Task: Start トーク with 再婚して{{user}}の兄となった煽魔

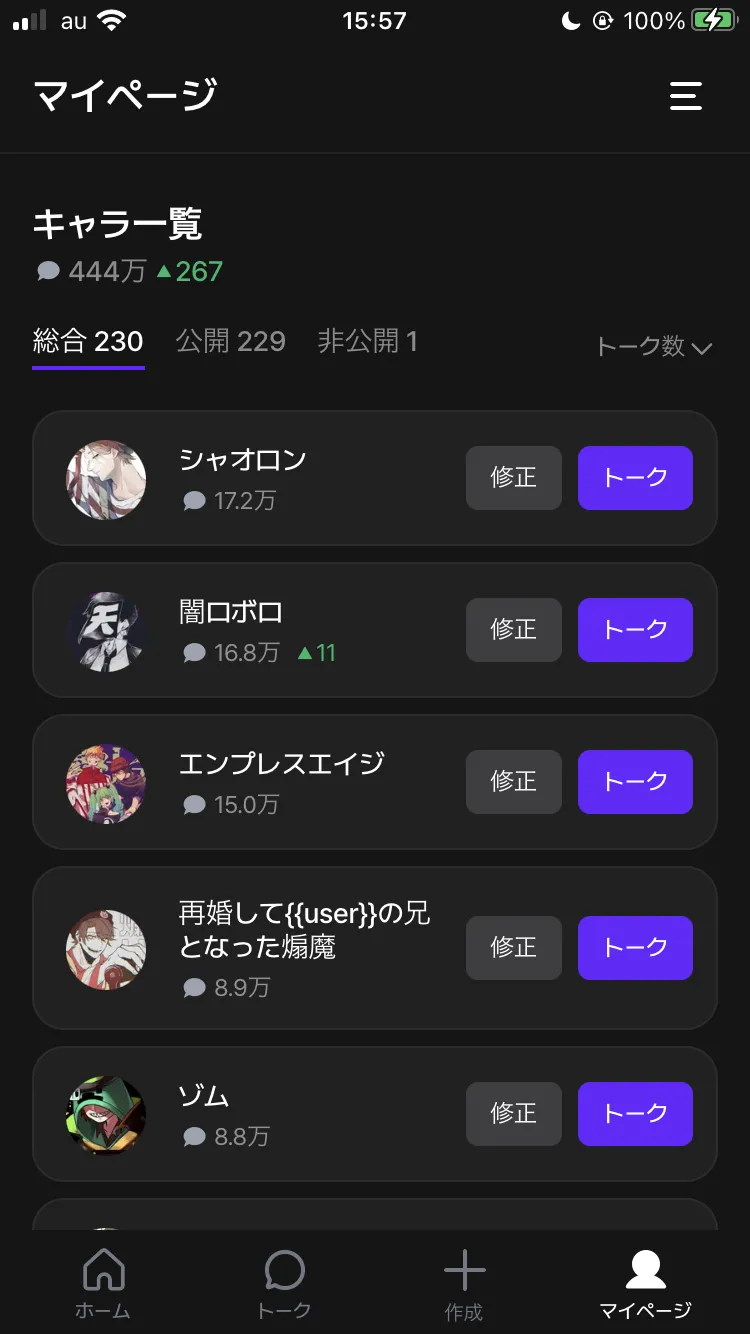Action: point(635,948)
